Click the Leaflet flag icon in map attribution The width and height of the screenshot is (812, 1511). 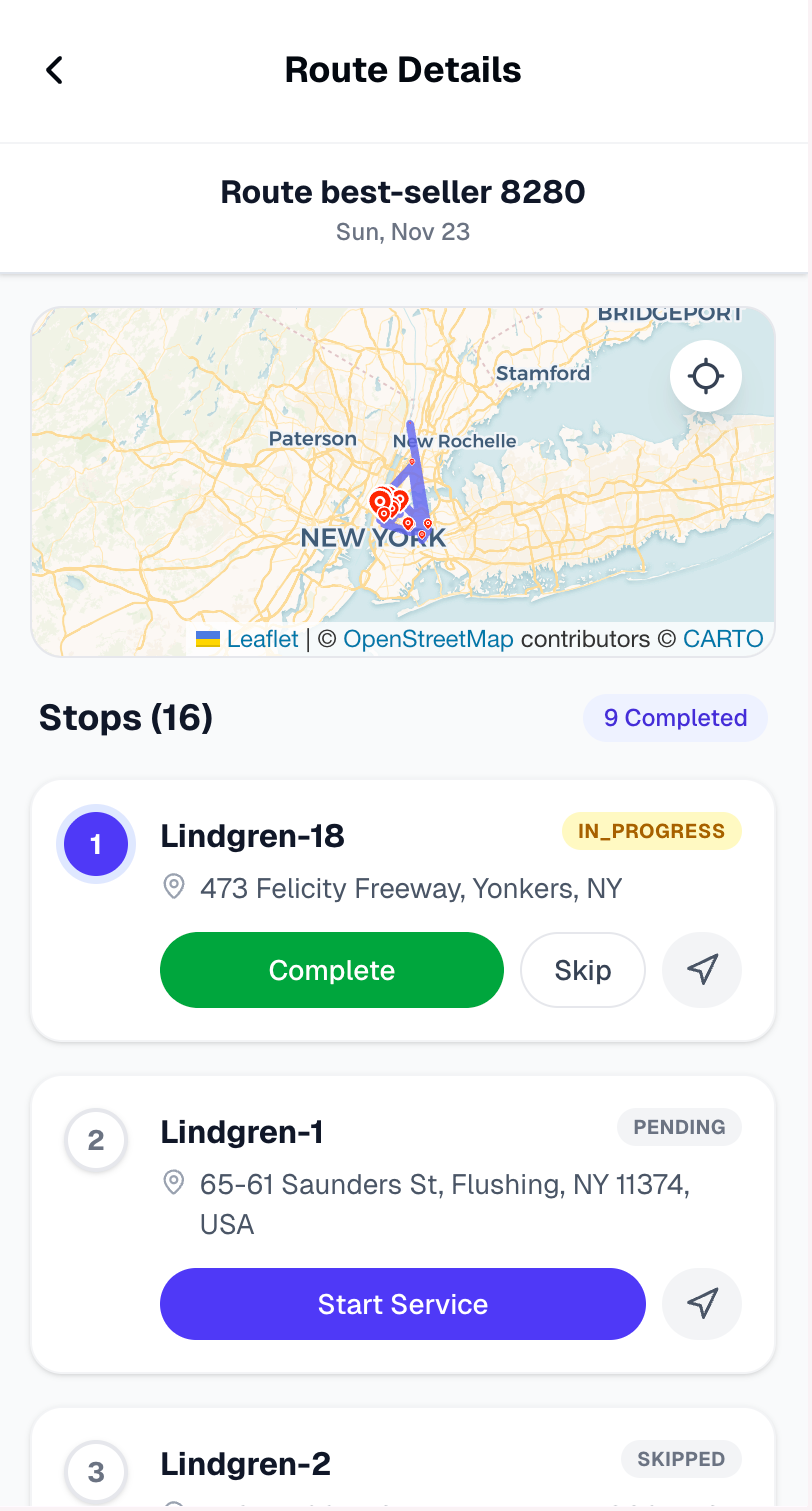[x=207, y=638]
